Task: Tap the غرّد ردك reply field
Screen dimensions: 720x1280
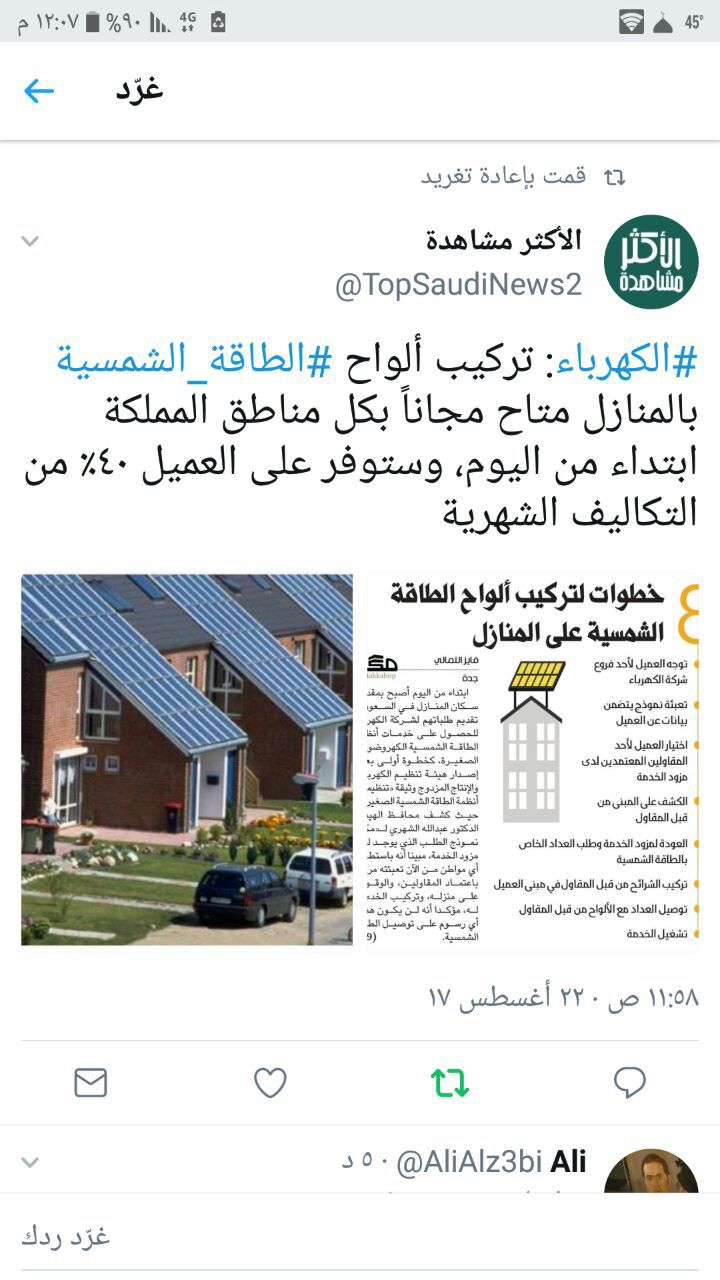Action: click(x=360, y=1237)
